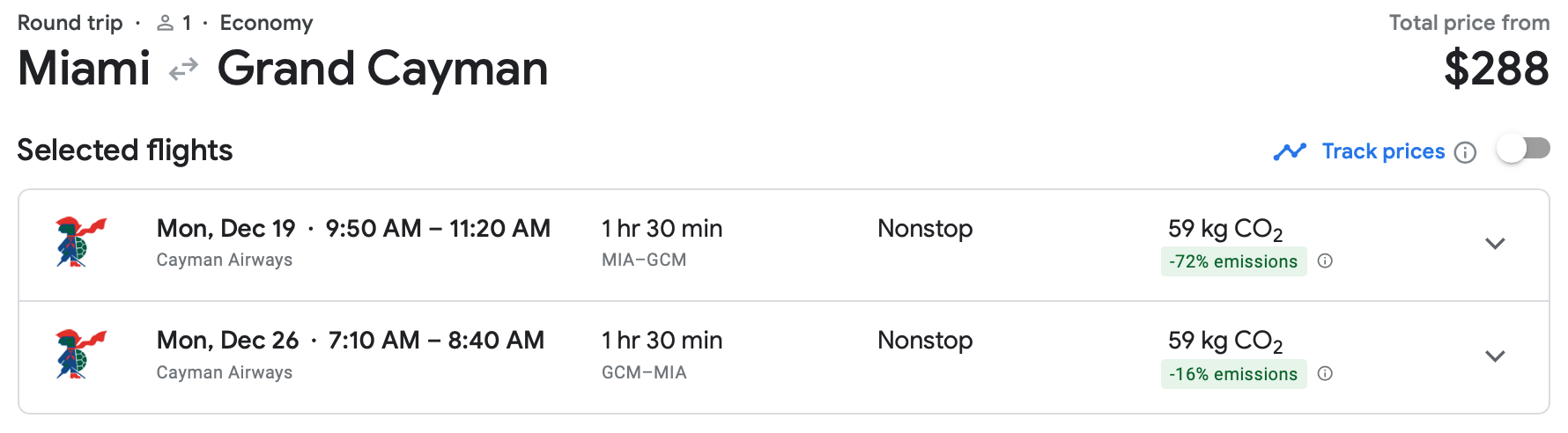
Task: Show info on the -16% emissions badge
Action: click(x=1325, y=373)
